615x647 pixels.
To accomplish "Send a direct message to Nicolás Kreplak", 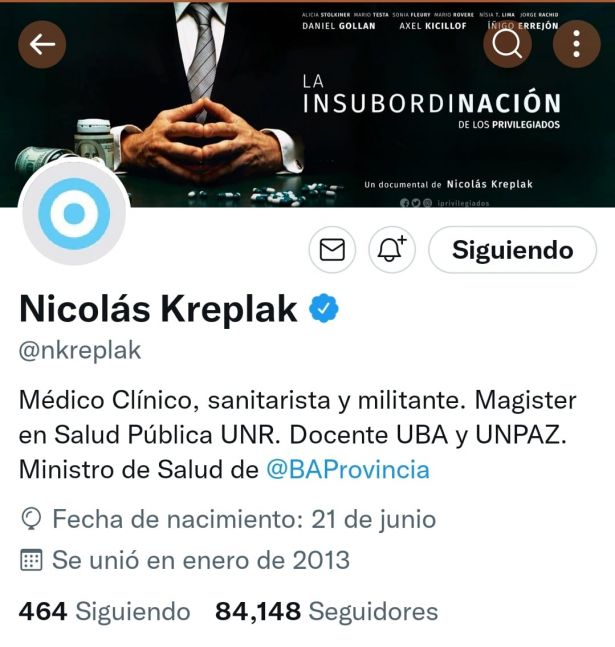I will pos(332,250).
